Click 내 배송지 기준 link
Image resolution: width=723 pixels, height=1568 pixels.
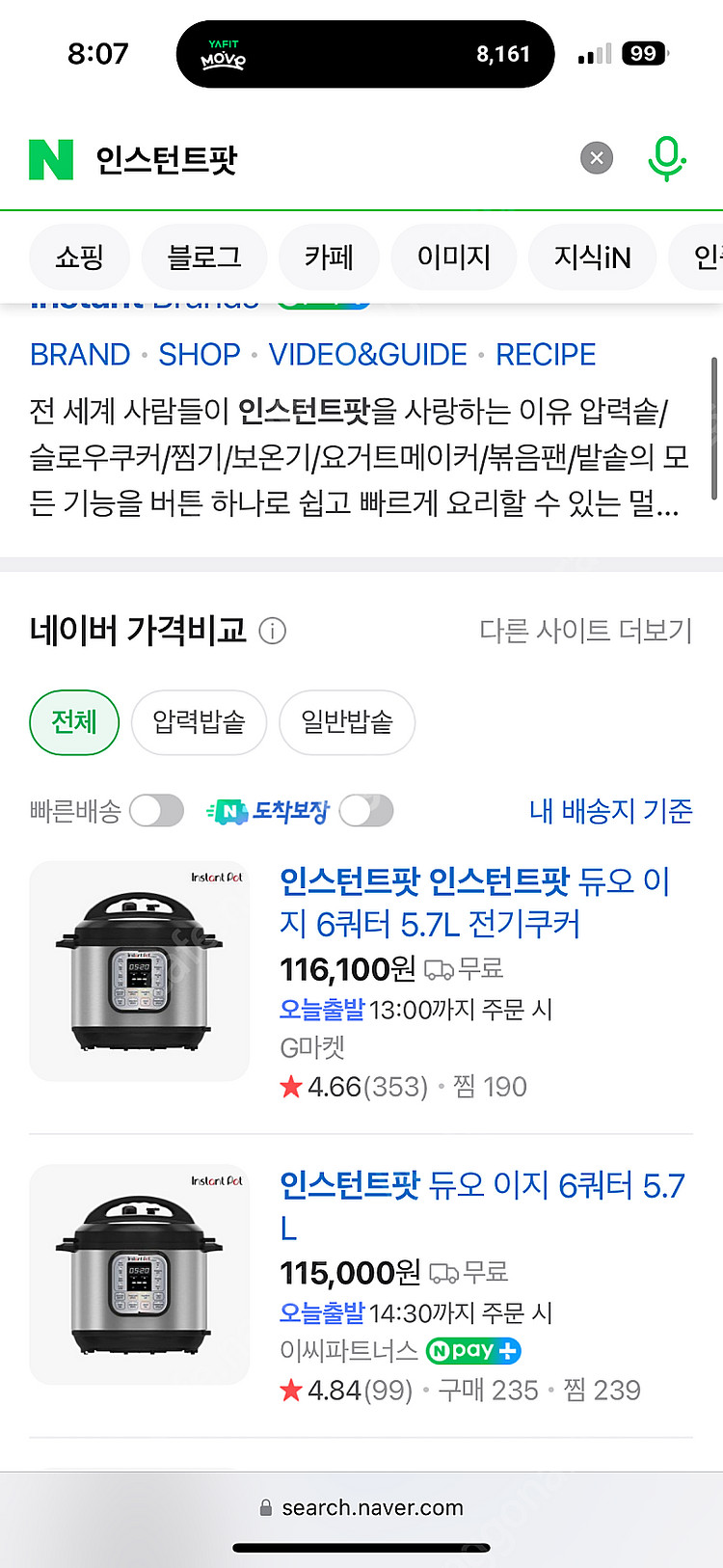[609, 811]
